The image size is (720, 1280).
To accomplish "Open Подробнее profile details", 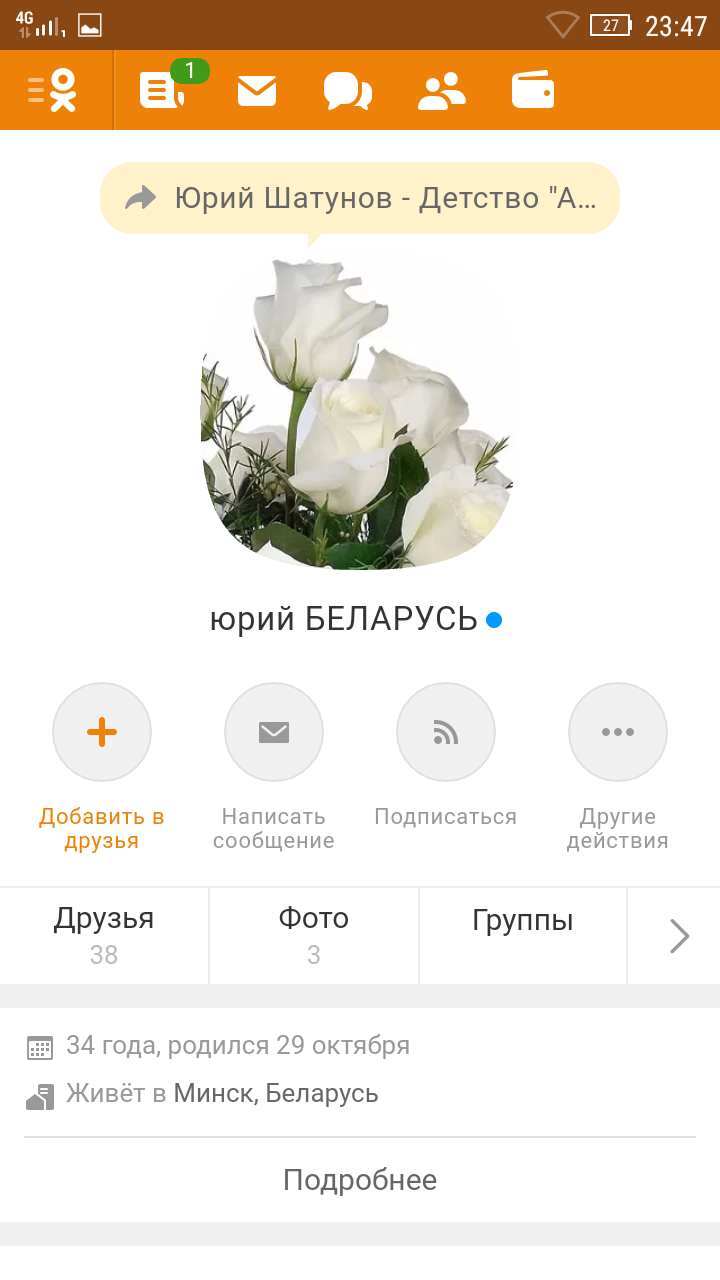I will click(360, 1180).
